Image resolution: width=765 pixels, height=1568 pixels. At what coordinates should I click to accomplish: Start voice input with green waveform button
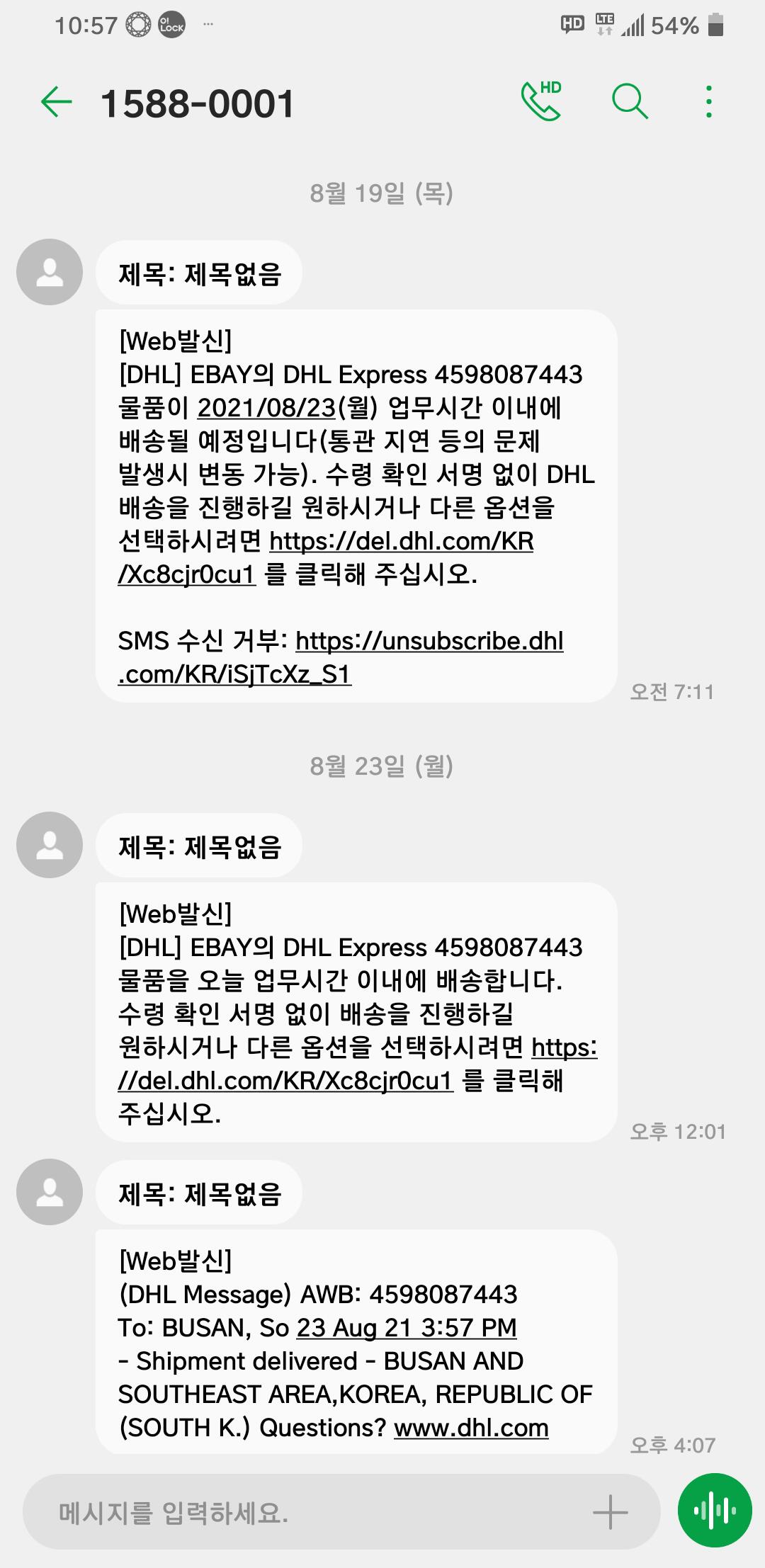point(715,1512)
